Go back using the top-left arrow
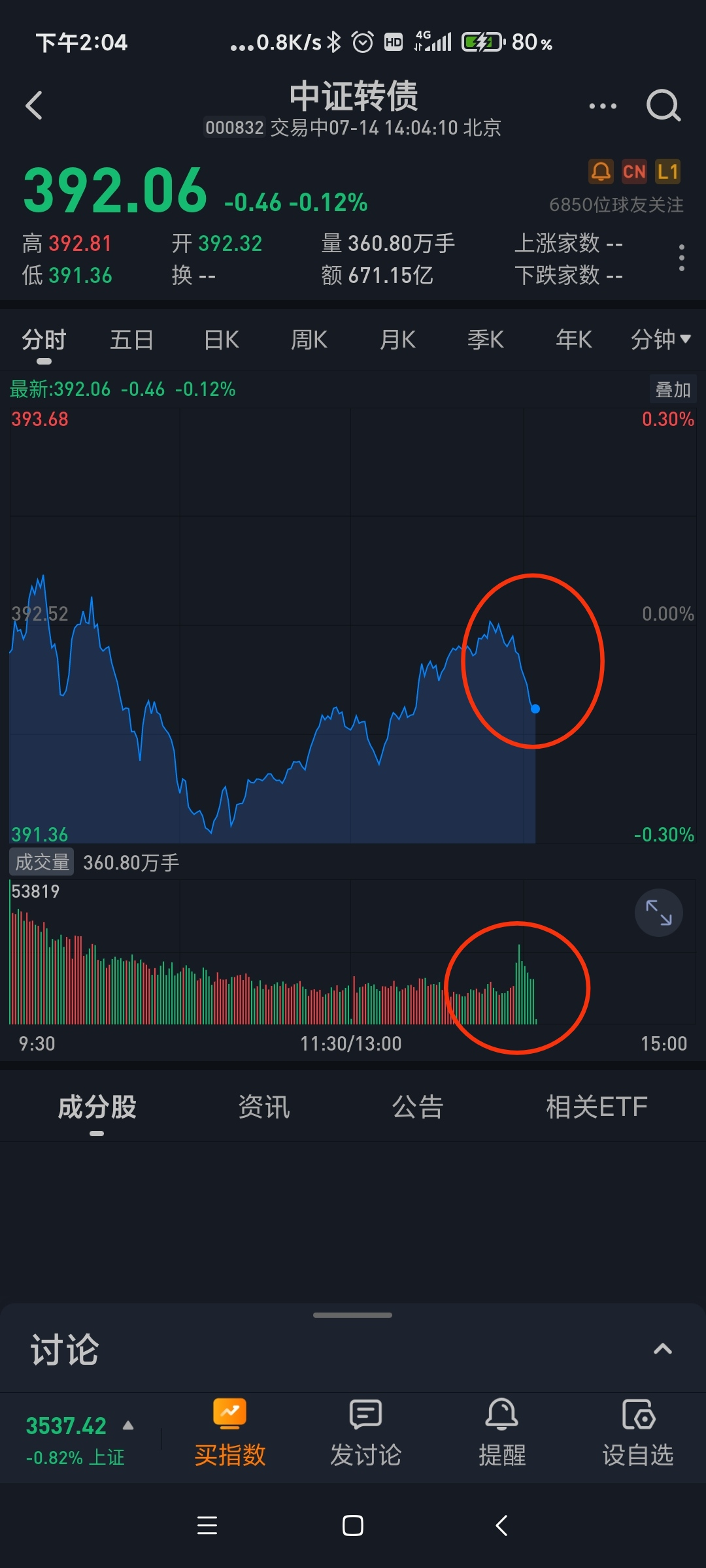Viewport: 706px width, 1568px height. tap(34, 105)
